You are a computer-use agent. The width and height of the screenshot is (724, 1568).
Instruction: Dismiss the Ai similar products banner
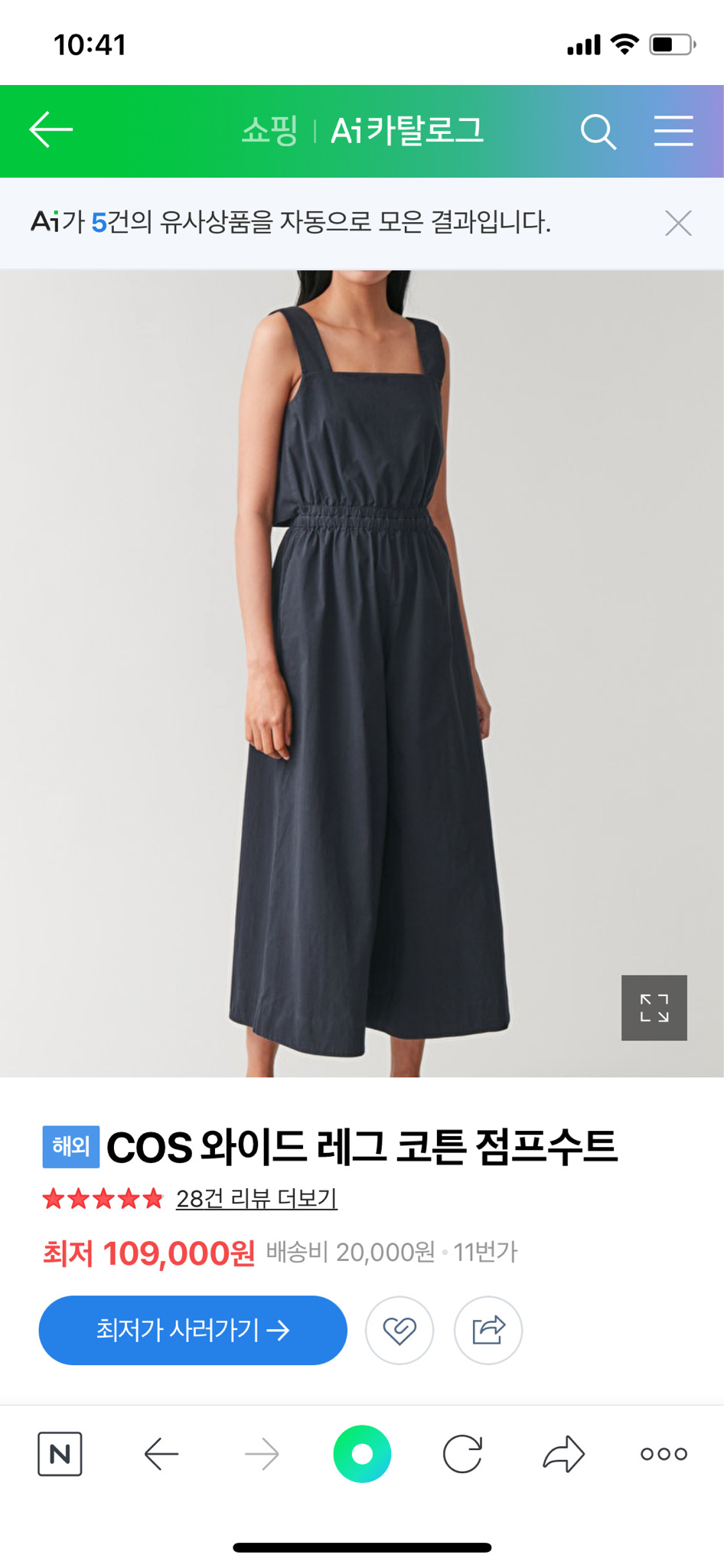point(678,224)
